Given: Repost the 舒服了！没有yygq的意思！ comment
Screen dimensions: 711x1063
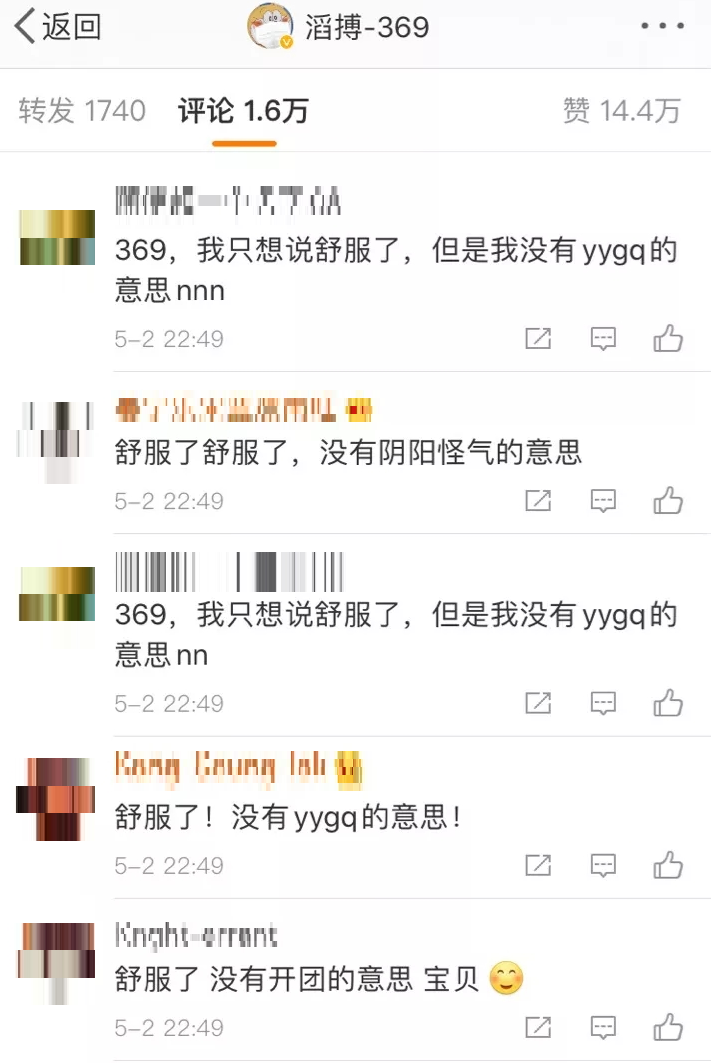Looking at the screenshot, I should [538, 864].
